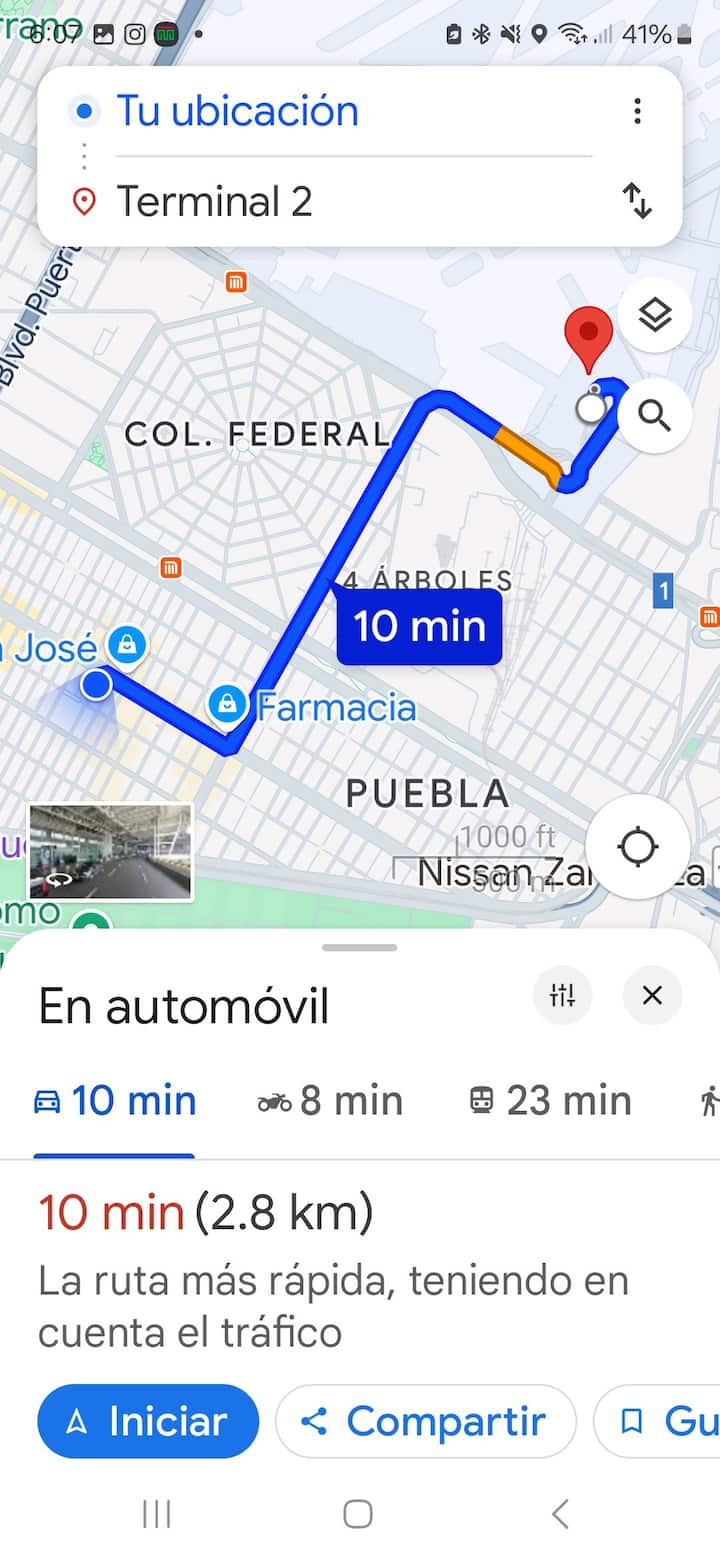Image resolution: width=720 pixels, height=1560 pixels.
Task: Open the overflow menu beside Tu ubicación
Action: [637, 111]
